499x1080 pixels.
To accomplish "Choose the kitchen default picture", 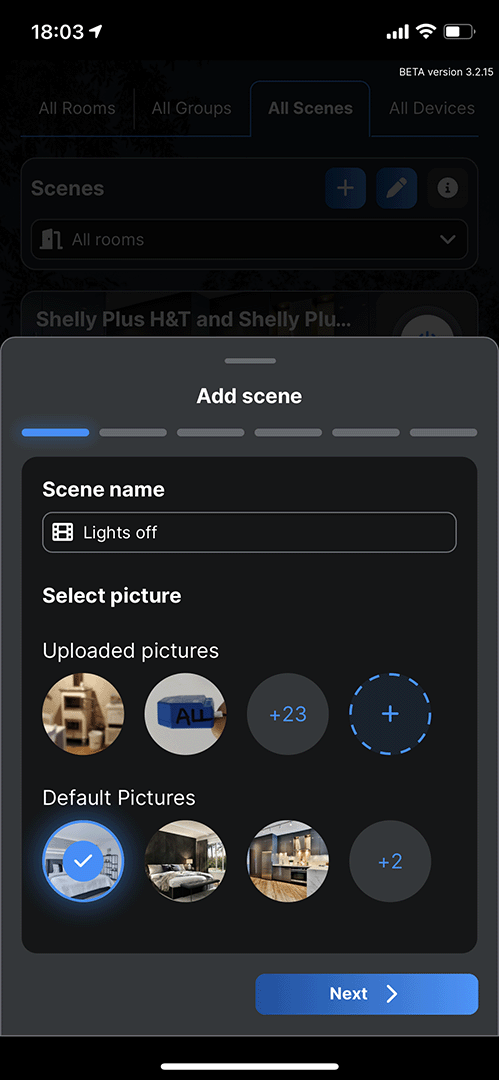I will [288, 861].
